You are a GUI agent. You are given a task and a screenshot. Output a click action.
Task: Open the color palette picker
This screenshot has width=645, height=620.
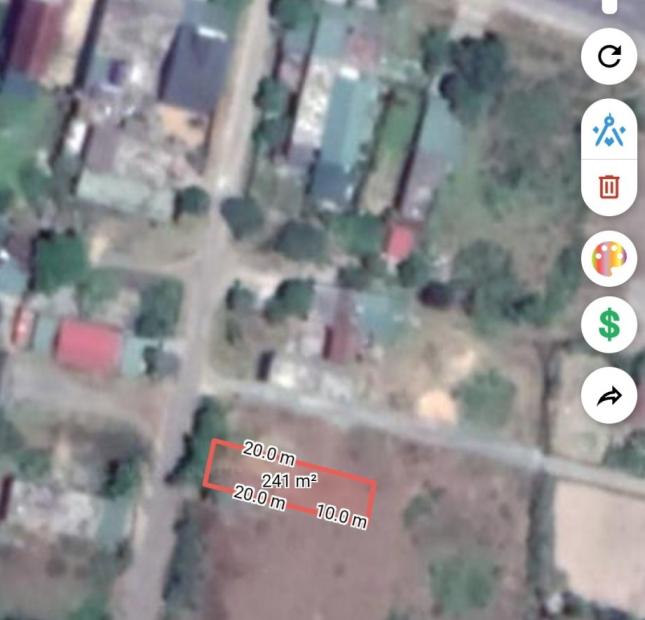pyautogui.click(x=609, y=261)
